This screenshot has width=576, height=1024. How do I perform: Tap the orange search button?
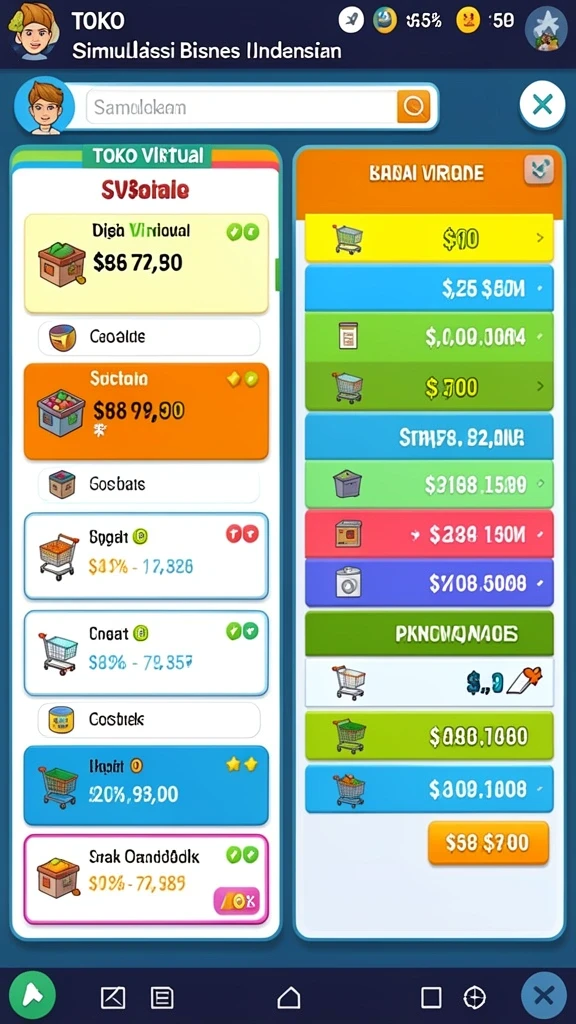click(x=413, y=106)
